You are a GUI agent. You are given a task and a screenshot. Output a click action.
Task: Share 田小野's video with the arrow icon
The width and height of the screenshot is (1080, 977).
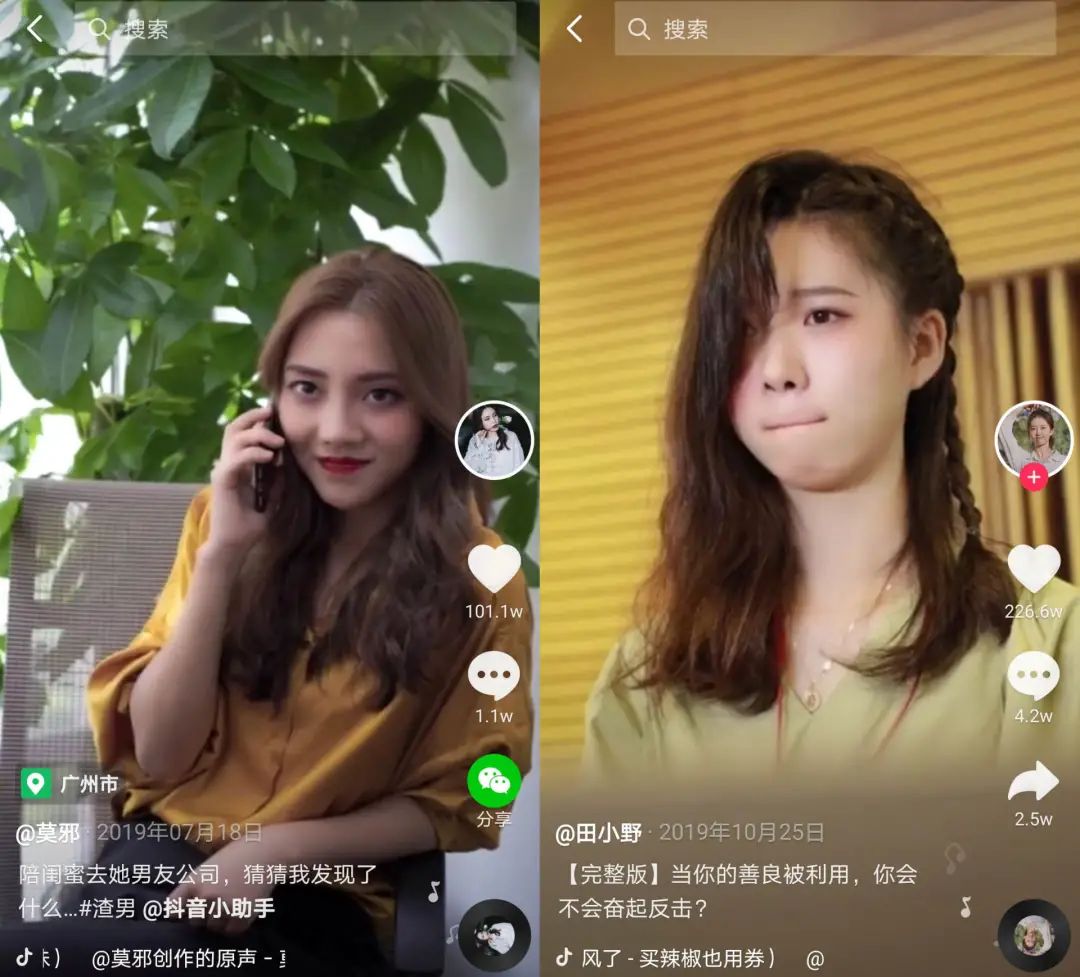[1033, 781]
